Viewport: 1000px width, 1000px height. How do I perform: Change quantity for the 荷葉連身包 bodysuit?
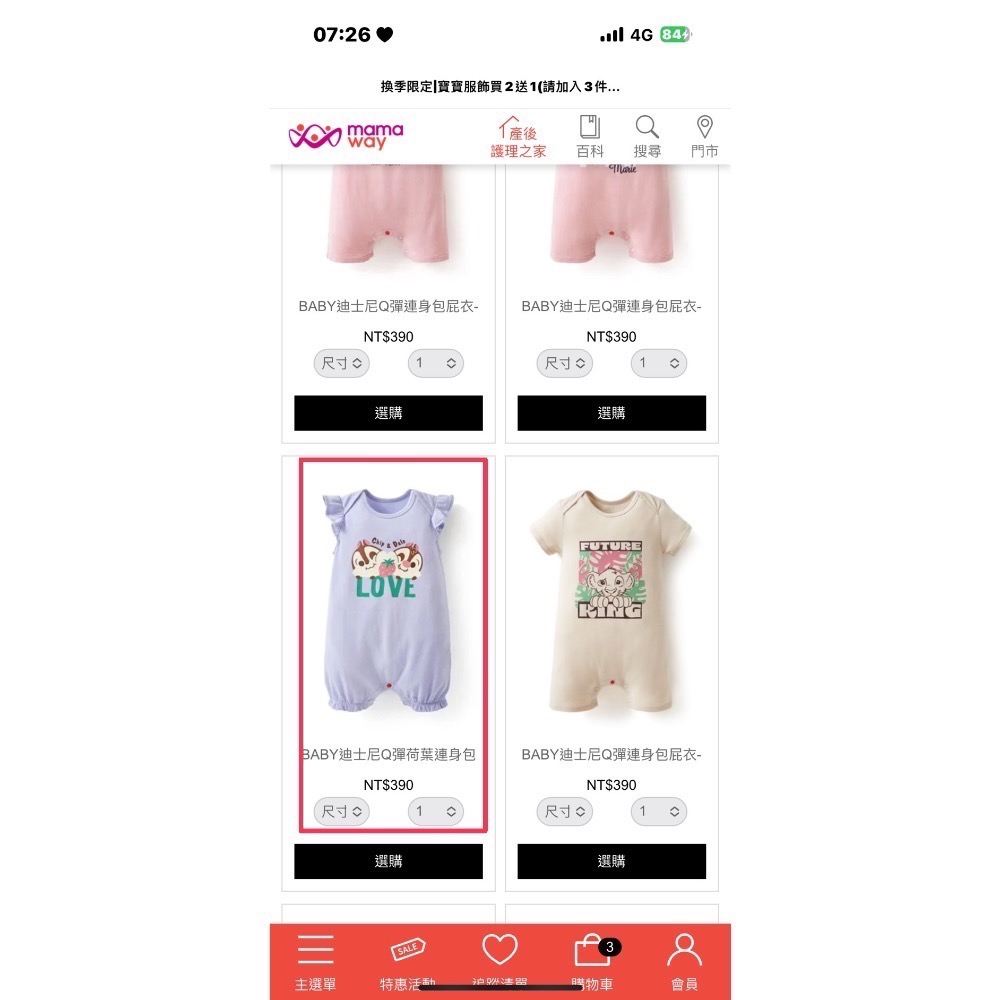pyautogui.click(x=435, y=812)
